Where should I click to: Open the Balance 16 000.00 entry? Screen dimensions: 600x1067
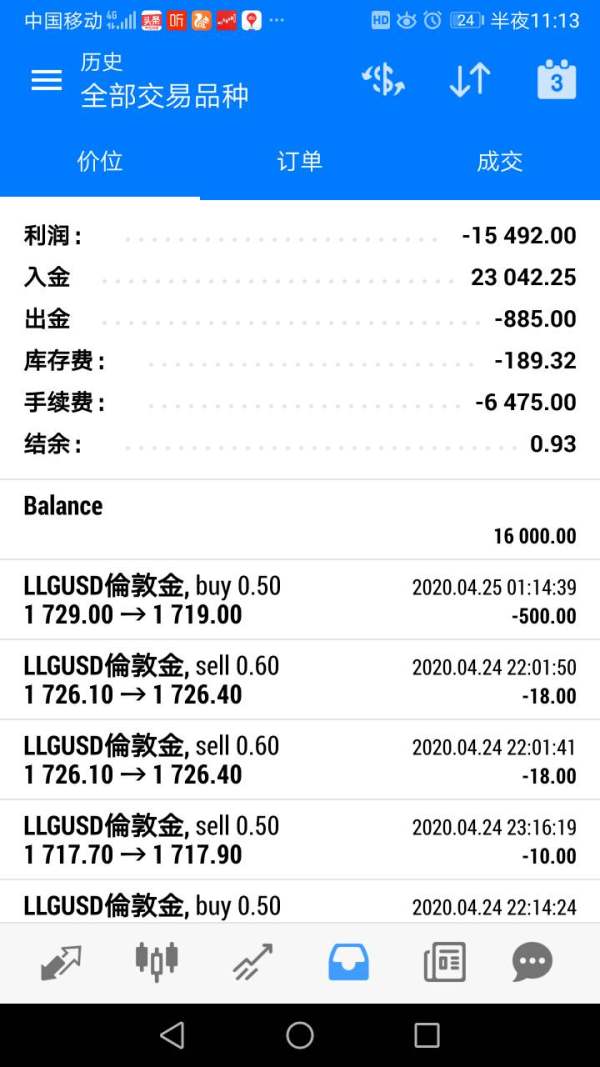300,520
